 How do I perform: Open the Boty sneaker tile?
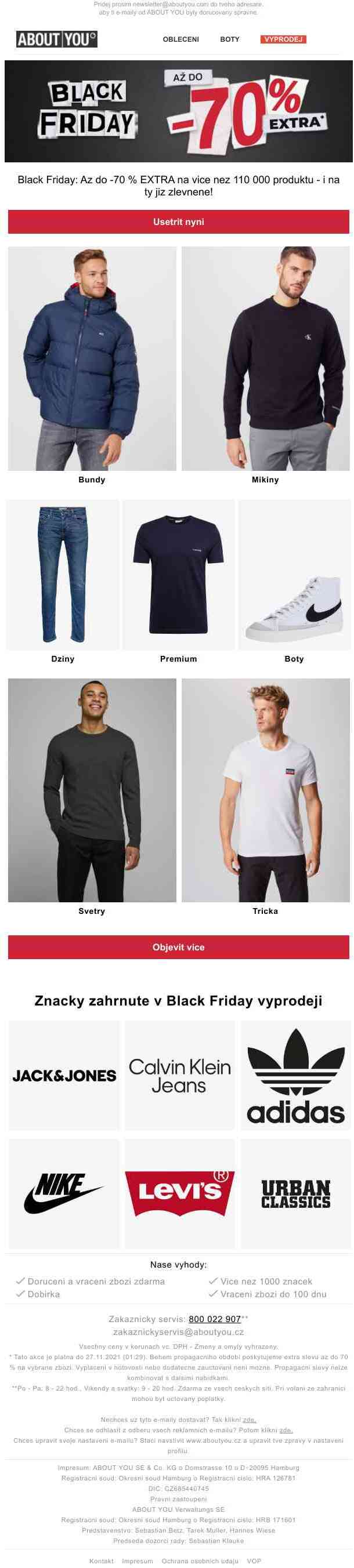tap(294, 574)
